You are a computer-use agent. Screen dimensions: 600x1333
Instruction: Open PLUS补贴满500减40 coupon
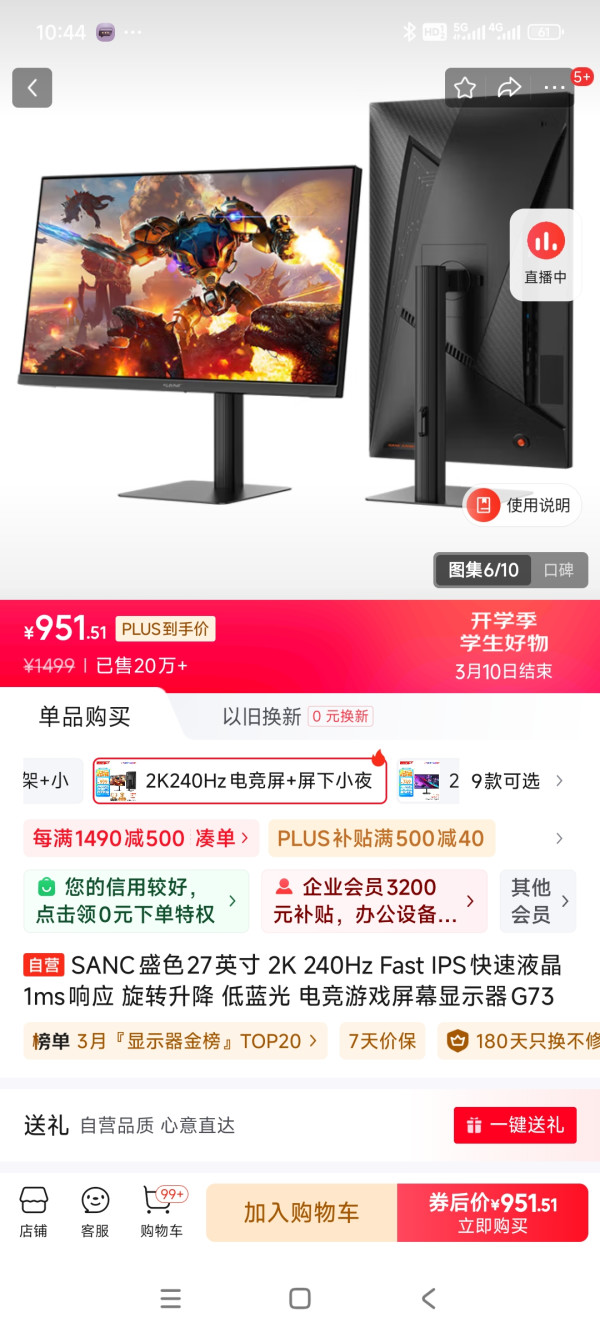[380, 838]
